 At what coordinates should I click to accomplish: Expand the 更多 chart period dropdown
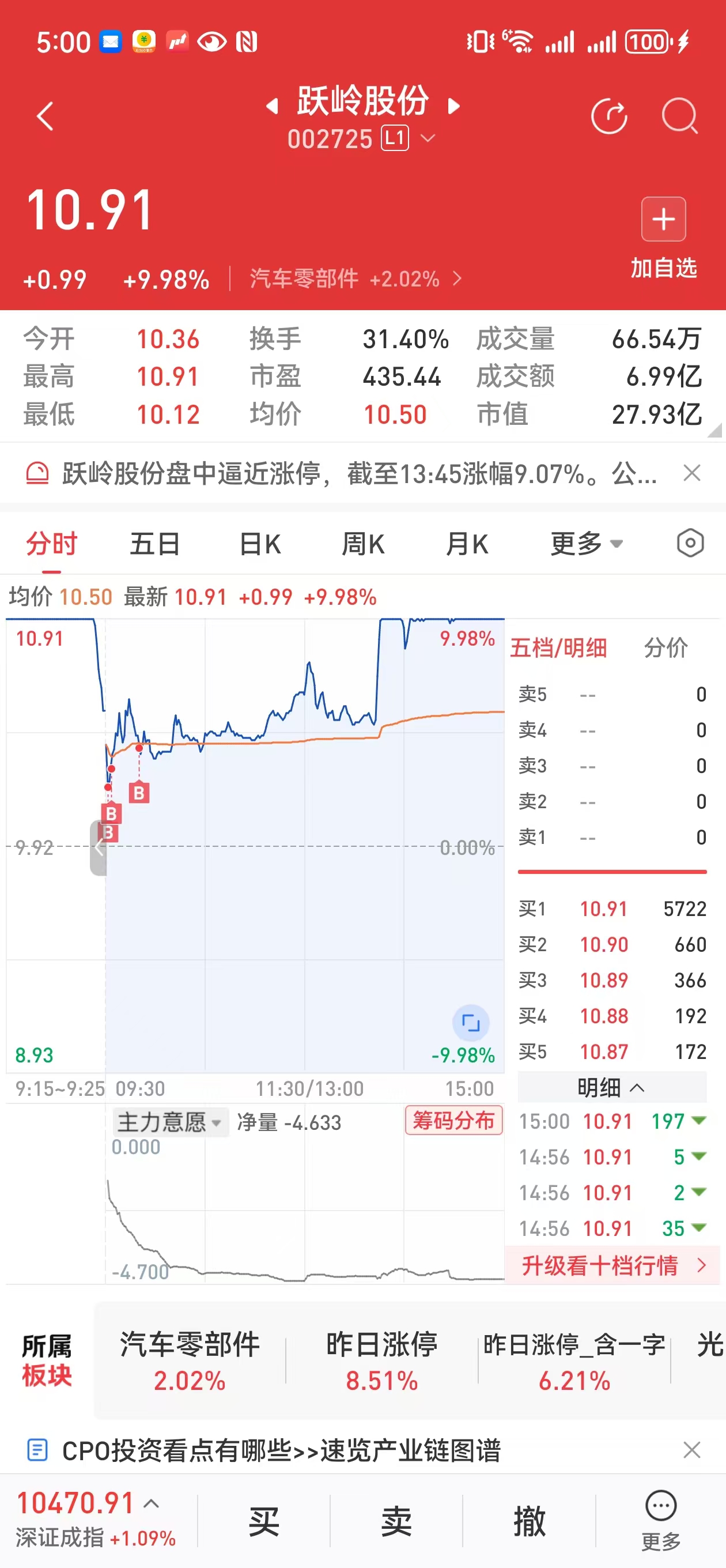(586, 544)
